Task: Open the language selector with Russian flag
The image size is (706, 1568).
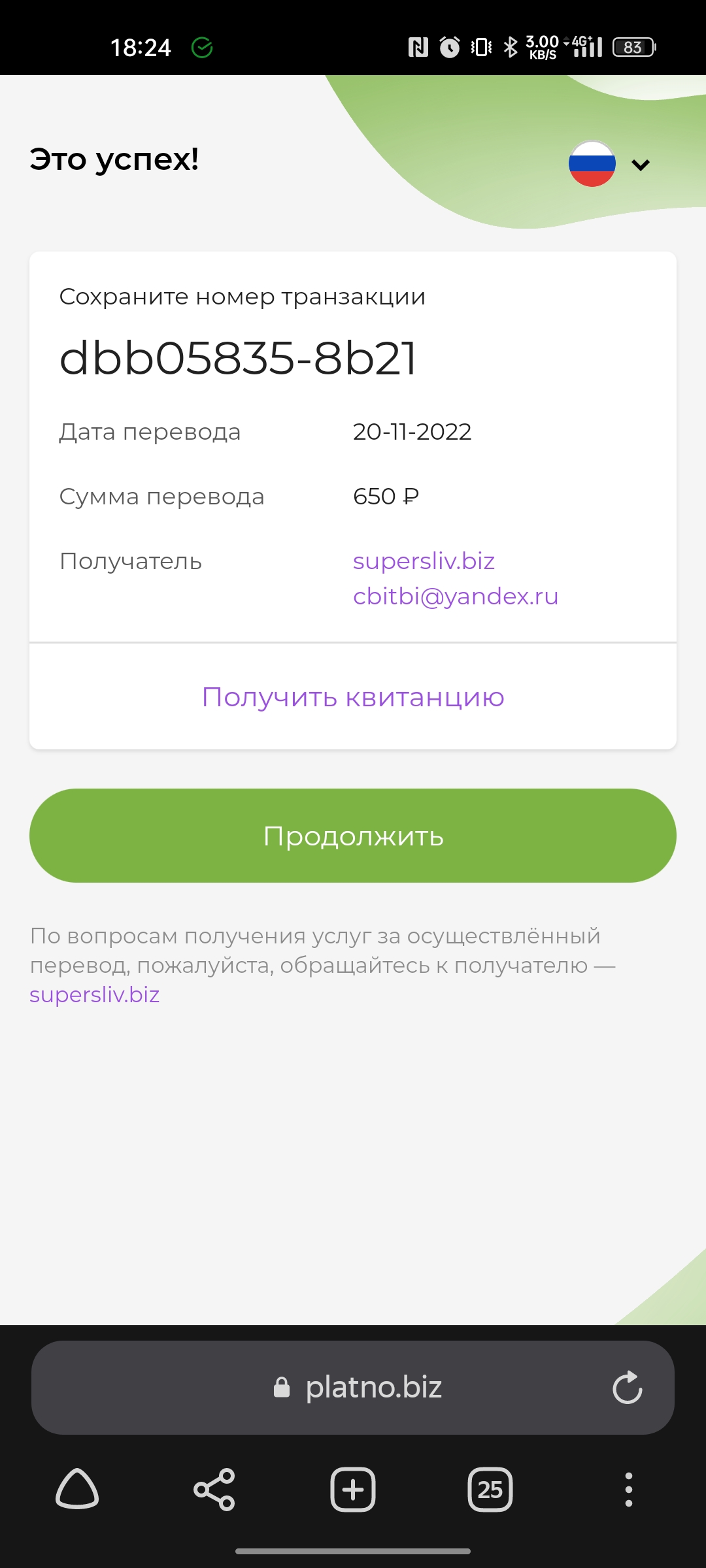Action: (609, 164)
